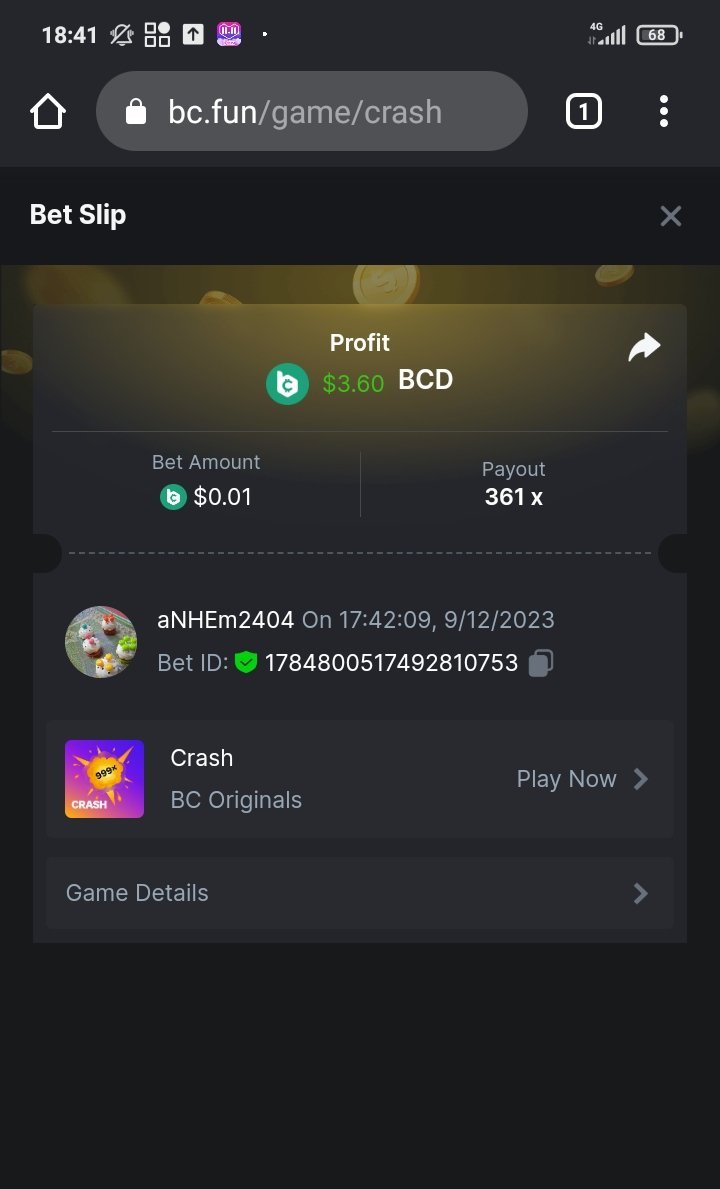Image resolution: width=720 pixels, height=1189 pixels.
Task: Copy the Bet ID
Action: (x=541, y=663)
